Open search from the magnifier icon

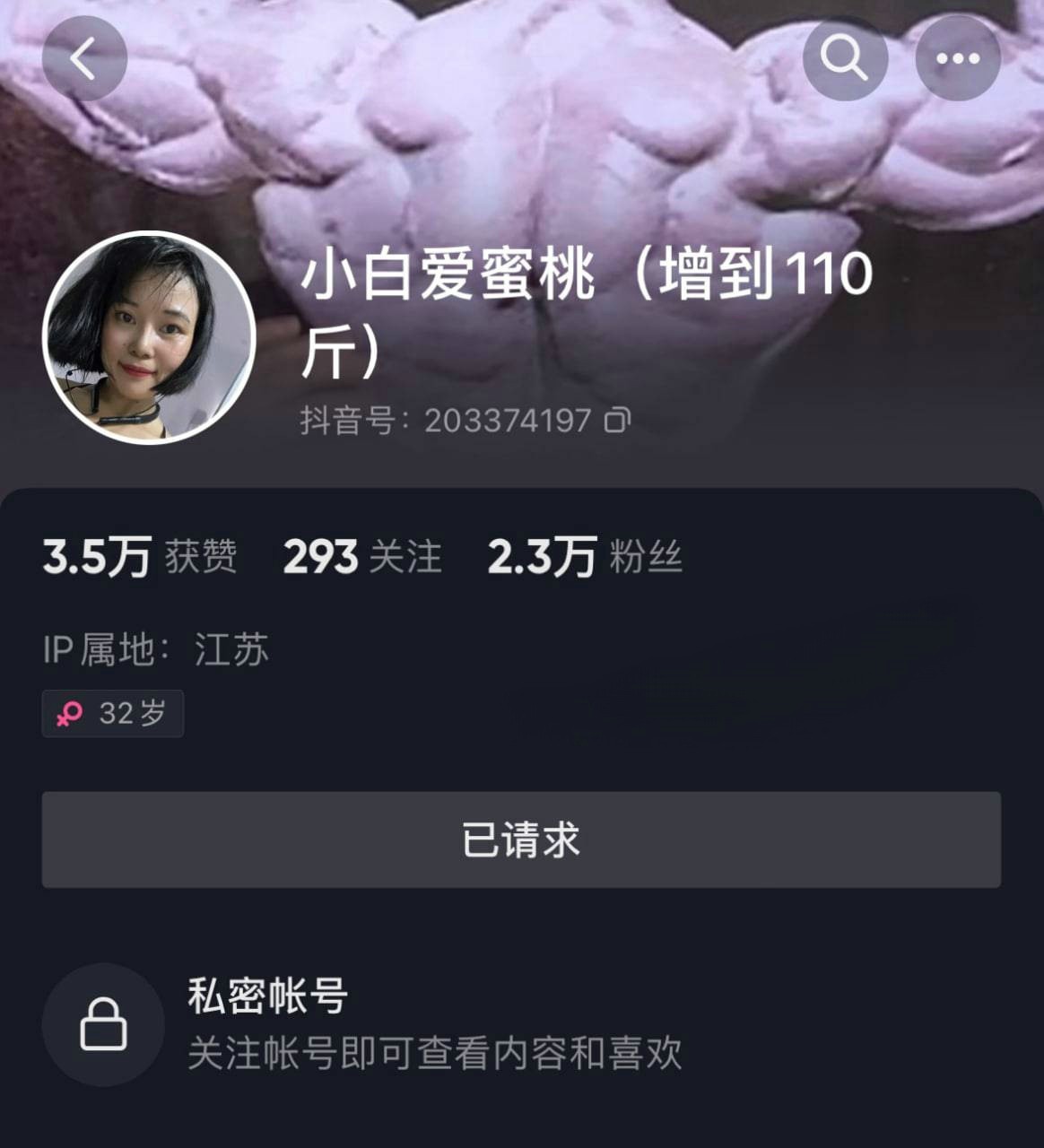(844, 59)
